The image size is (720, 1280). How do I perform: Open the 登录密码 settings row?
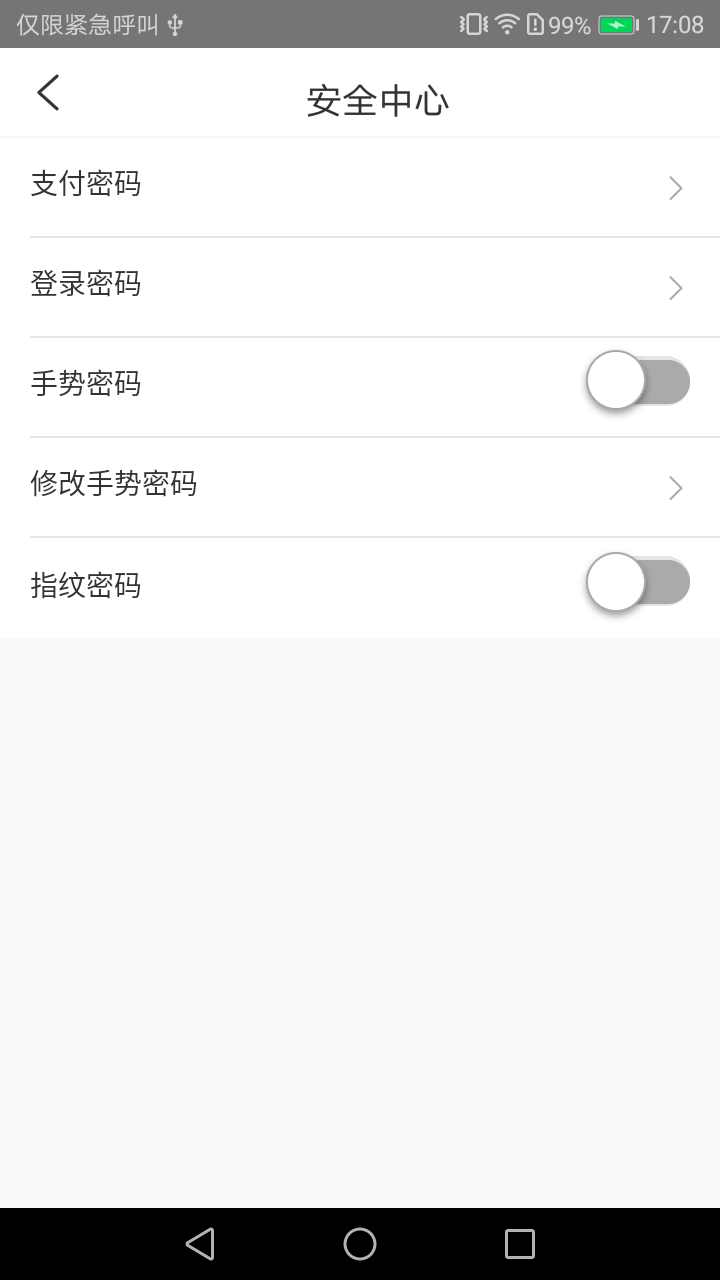point(360,287)
